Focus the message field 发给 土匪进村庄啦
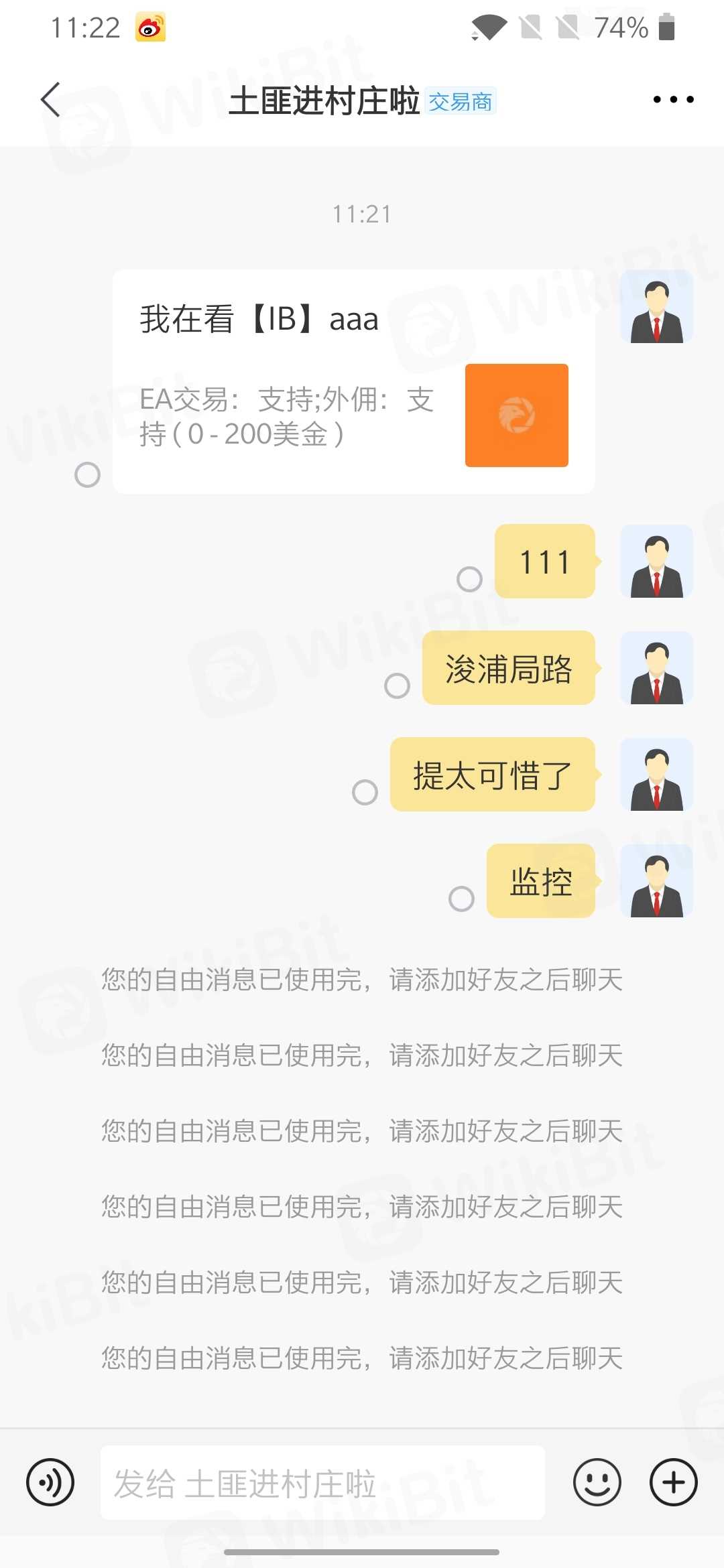724x1568 pixels. (322, 1482)
